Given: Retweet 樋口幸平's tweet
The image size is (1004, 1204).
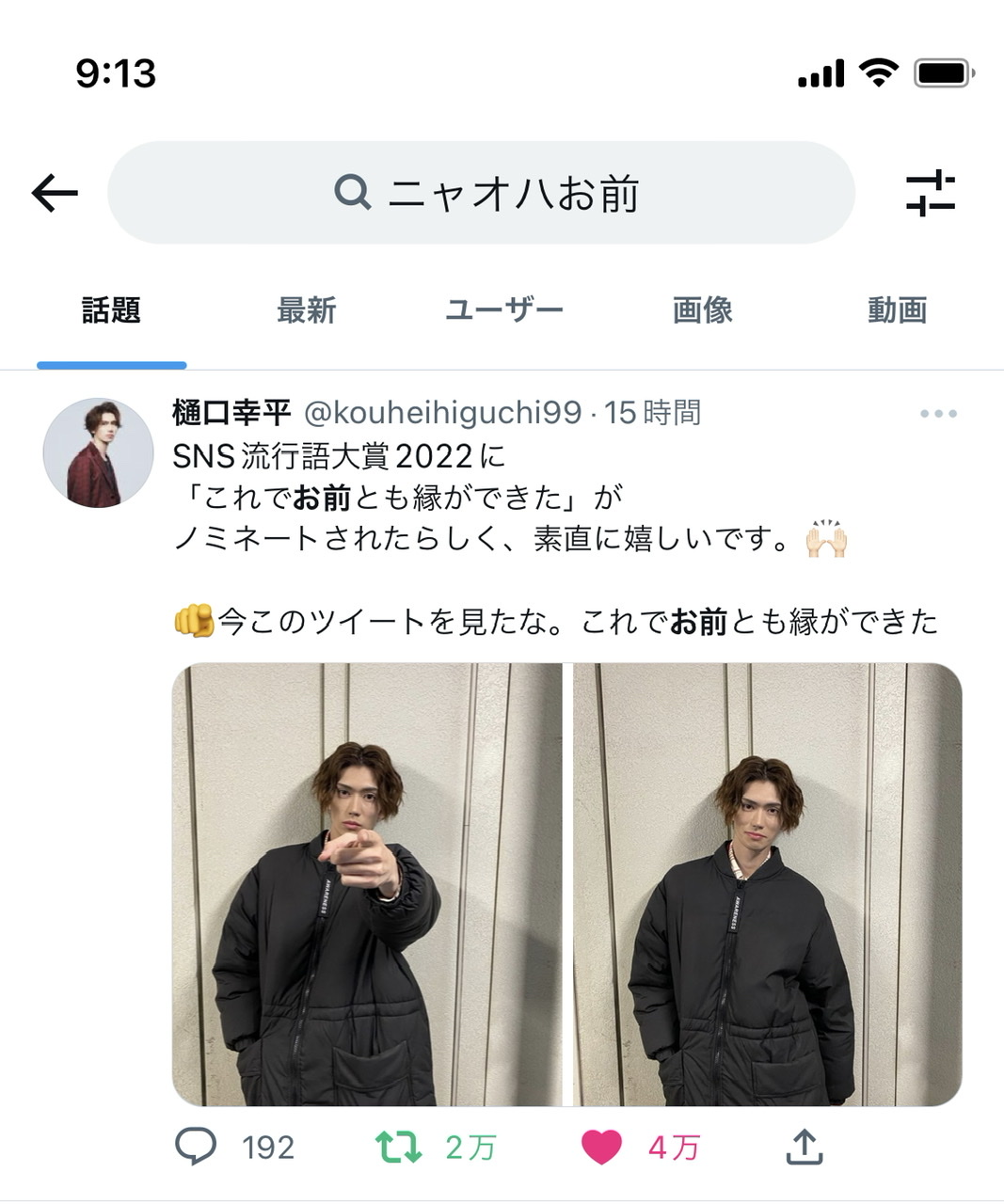Looking at the screenshot, I should click(x=399, y=1147).
